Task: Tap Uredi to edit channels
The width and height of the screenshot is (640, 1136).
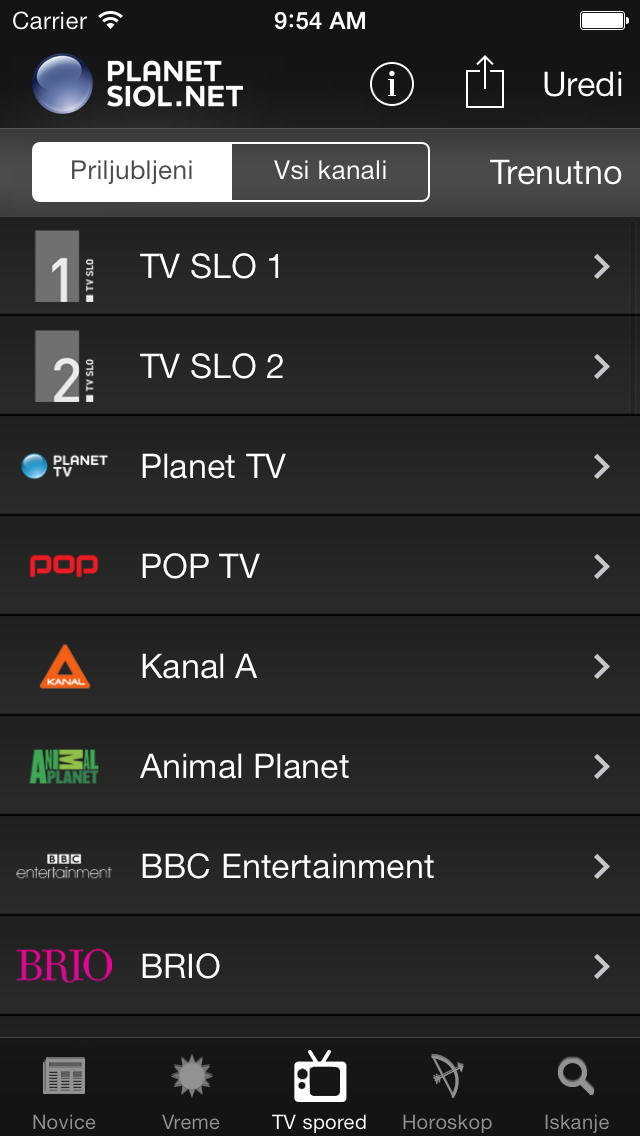Action: [x=582, y=85]
